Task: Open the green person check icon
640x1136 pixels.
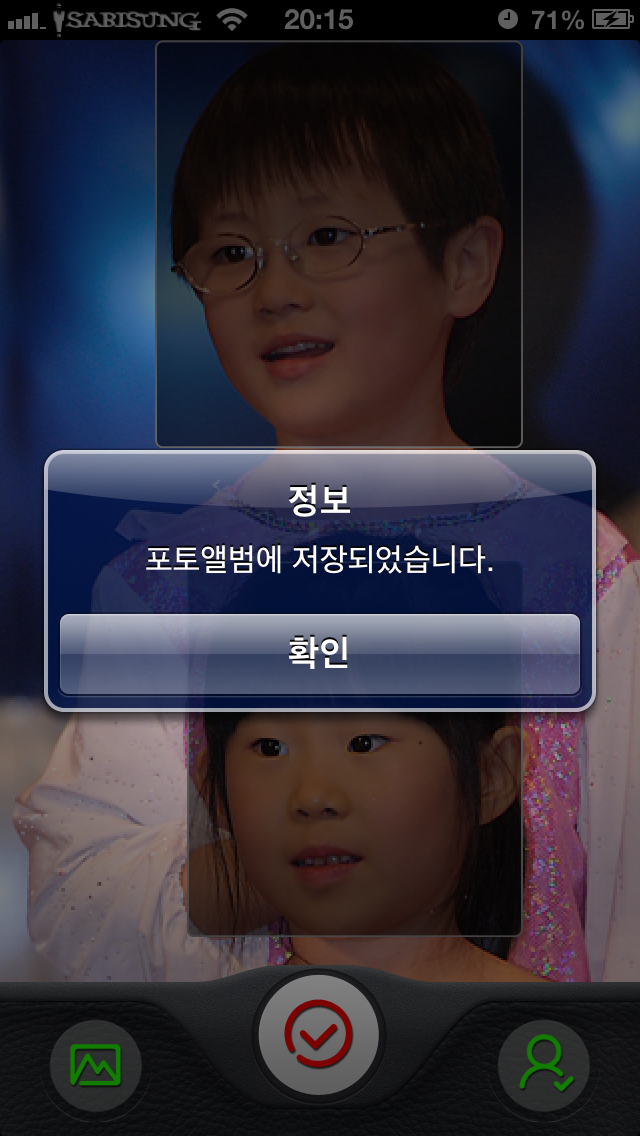Action: (543, 1064)
